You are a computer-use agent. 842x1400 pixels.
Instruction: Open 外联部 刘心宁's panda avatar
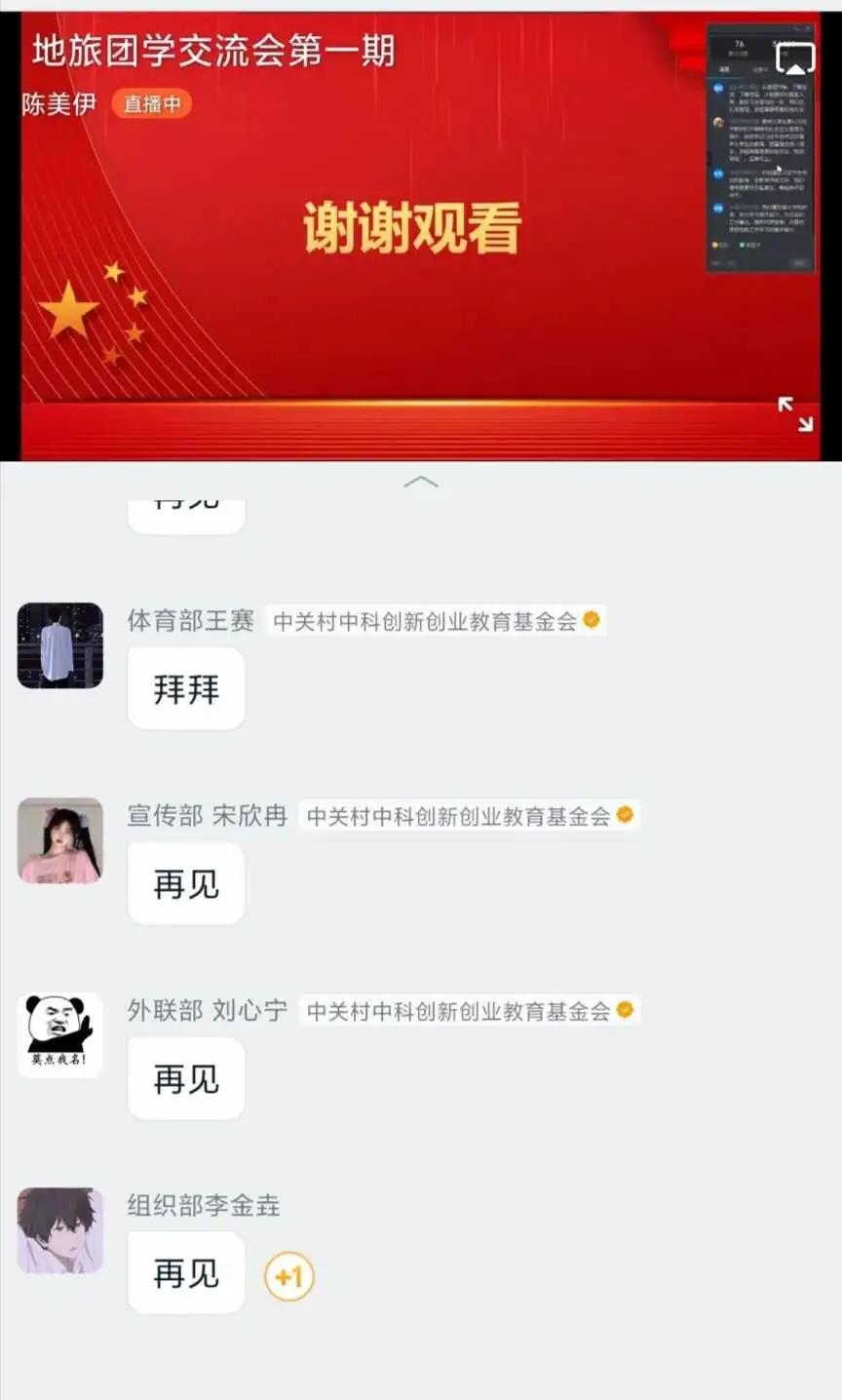coord(60,1035)
